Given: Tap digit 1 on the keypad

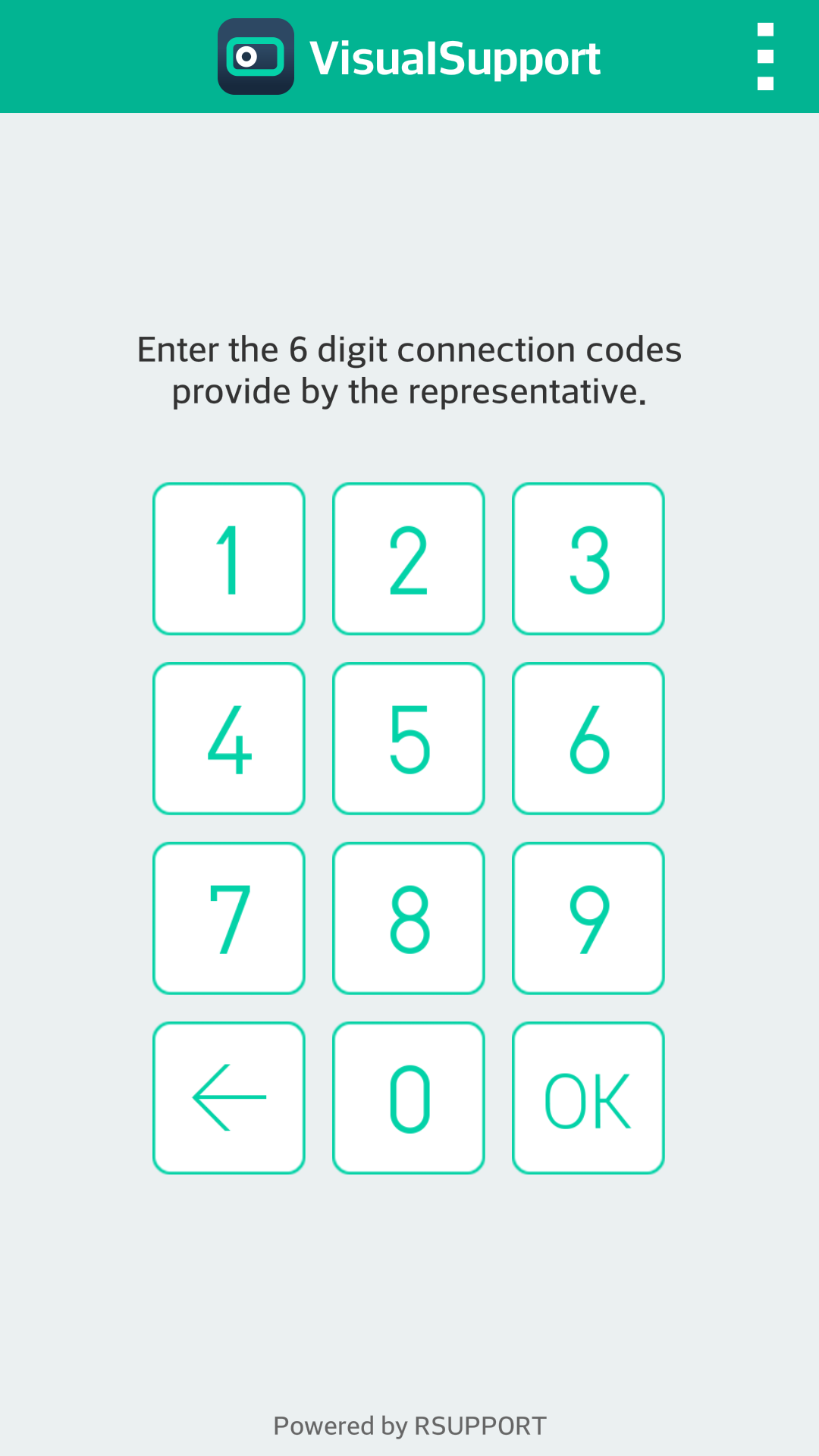Looking at the screenshot, I should point(229,559).
